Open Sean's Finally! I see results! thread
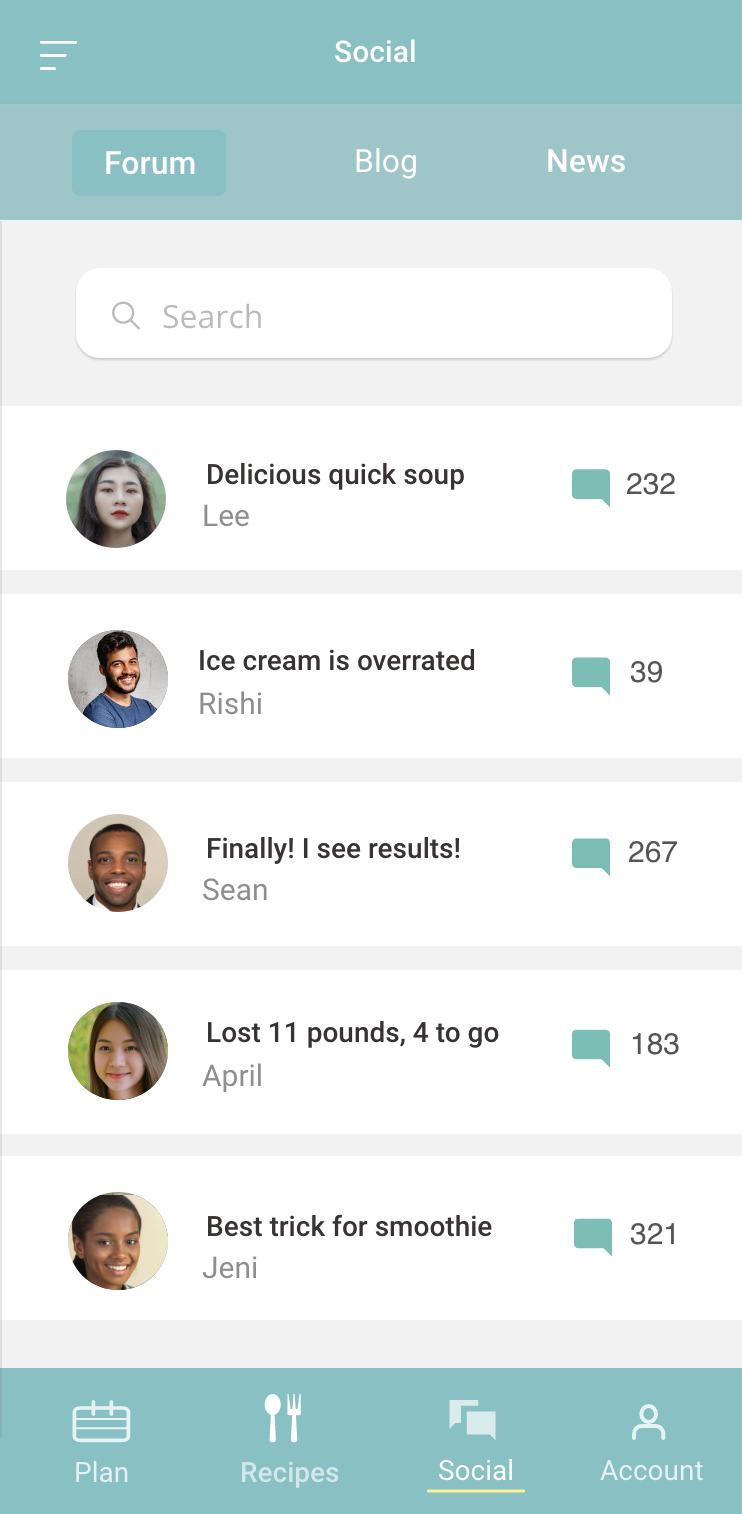Image resolution: width=742 pixels, height=1514 pixels. (x=371, y=864)
